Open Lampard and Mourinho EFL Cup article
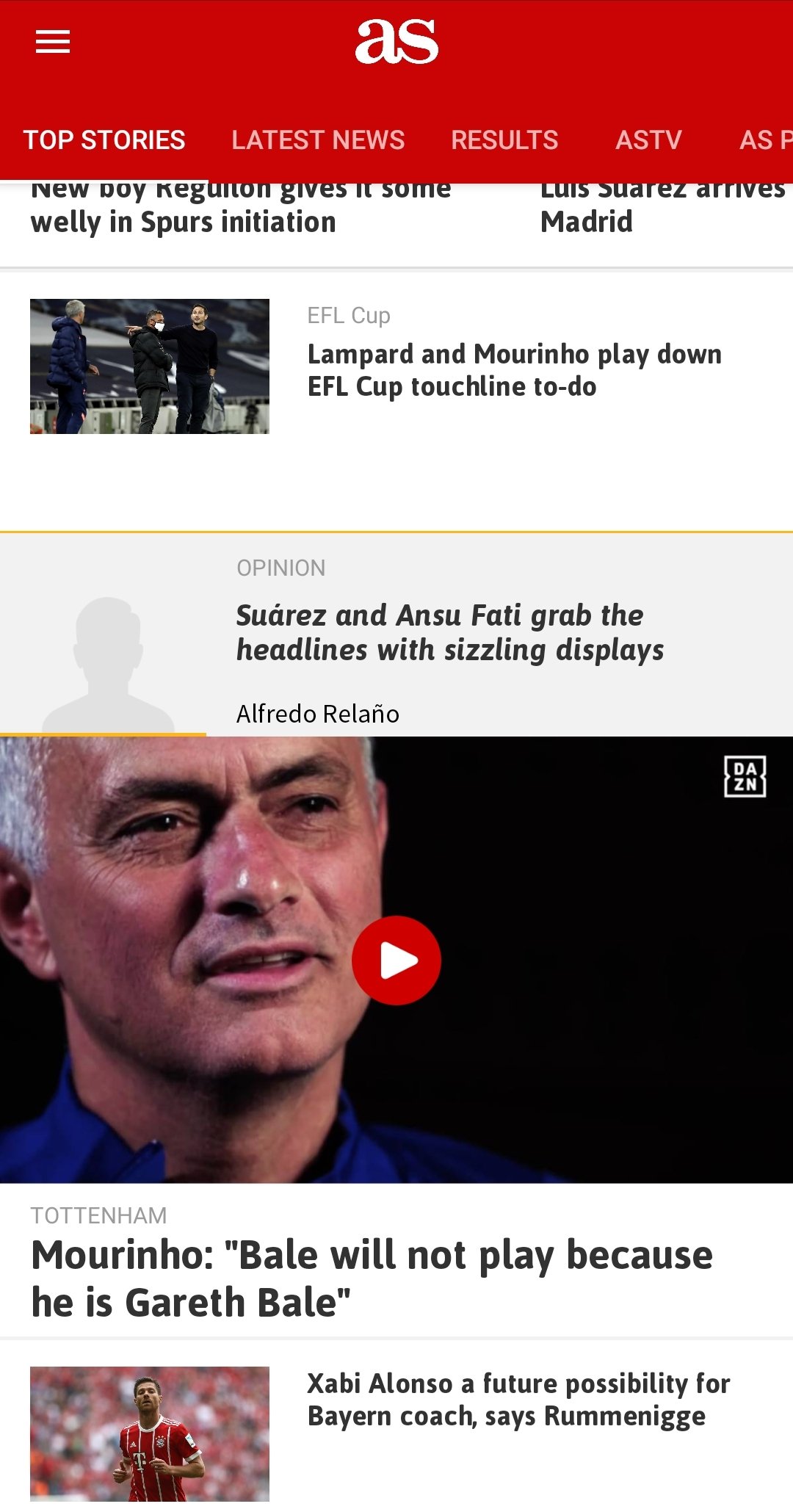 (514, 370)
